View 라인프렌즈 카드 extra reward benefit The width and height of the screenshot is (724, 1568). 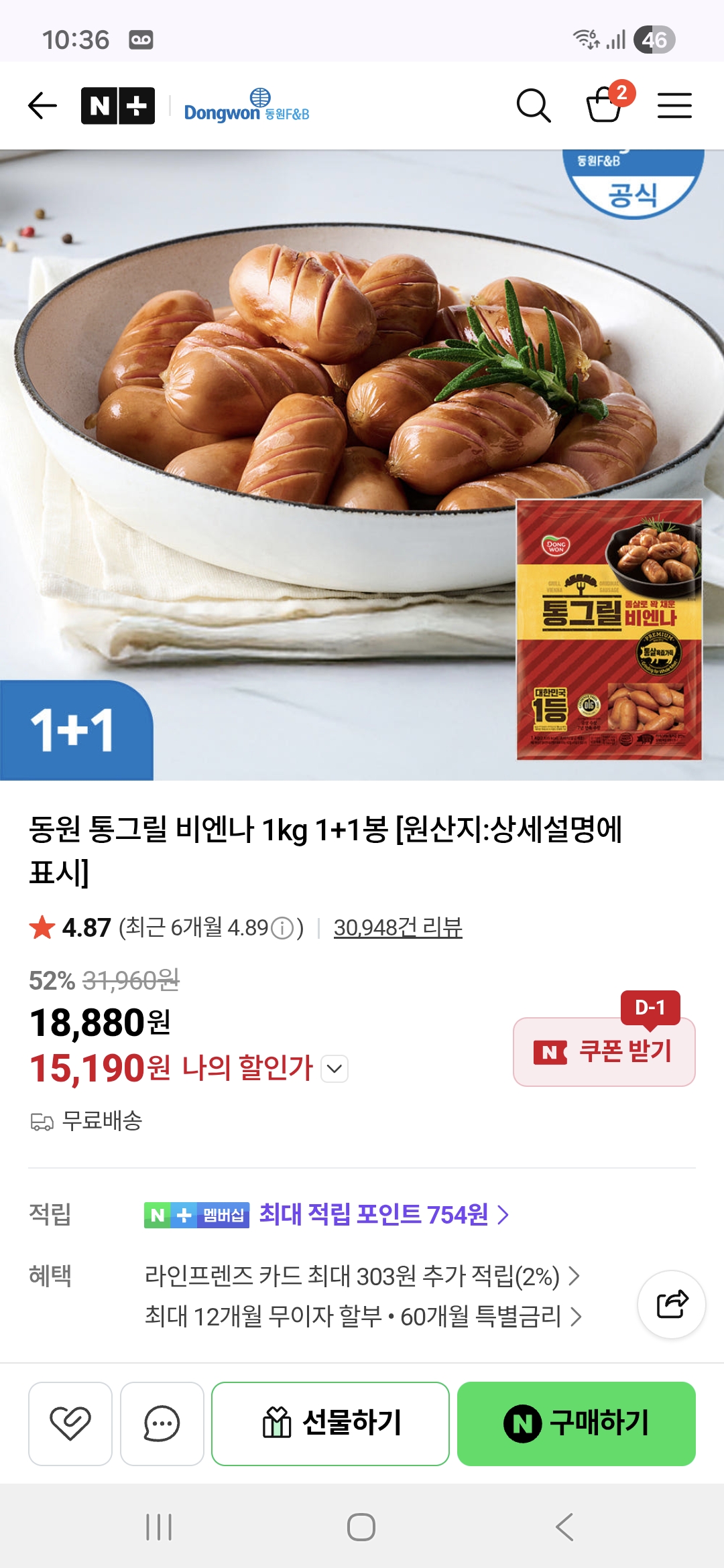(x=362, y=1277)
